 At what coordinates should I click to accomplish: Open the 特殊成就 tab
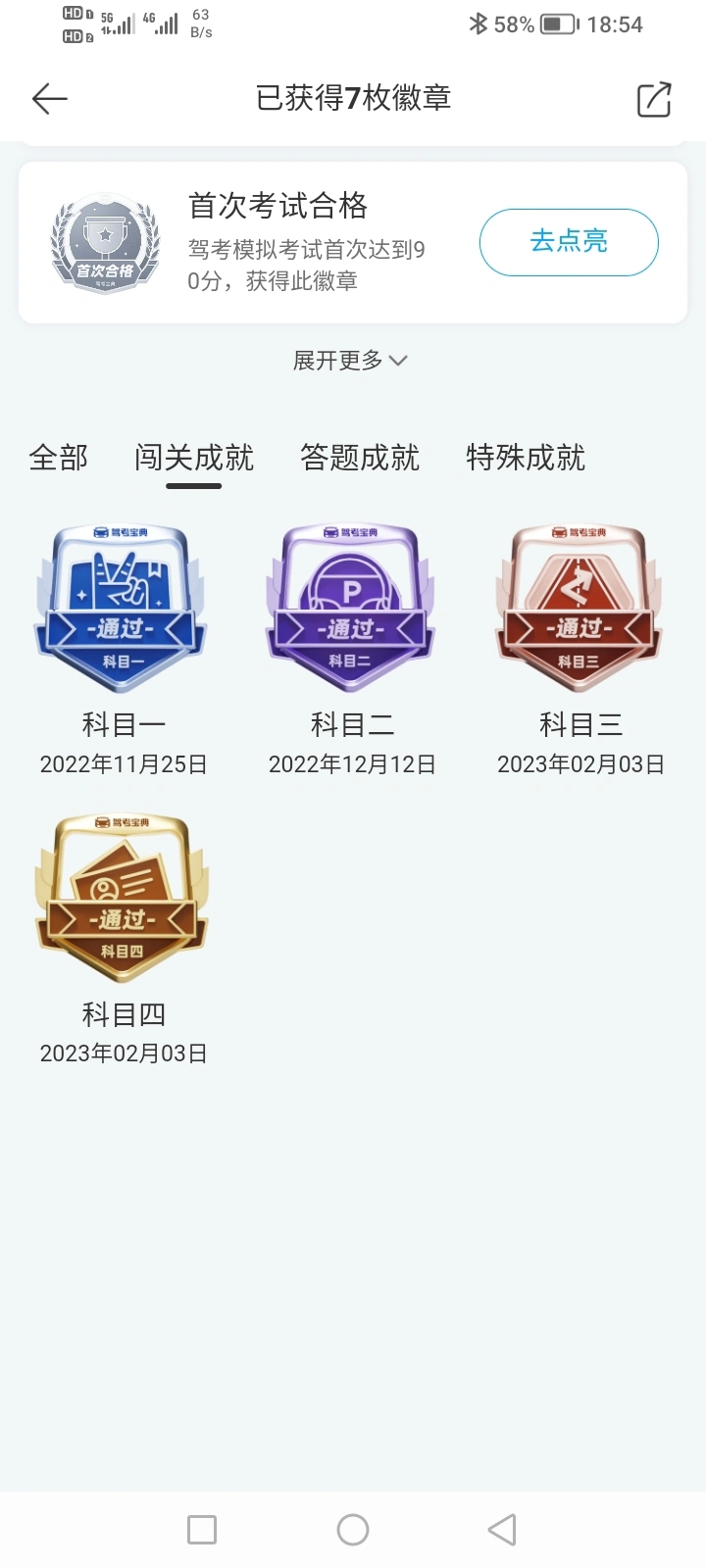(x=526, y=458)
